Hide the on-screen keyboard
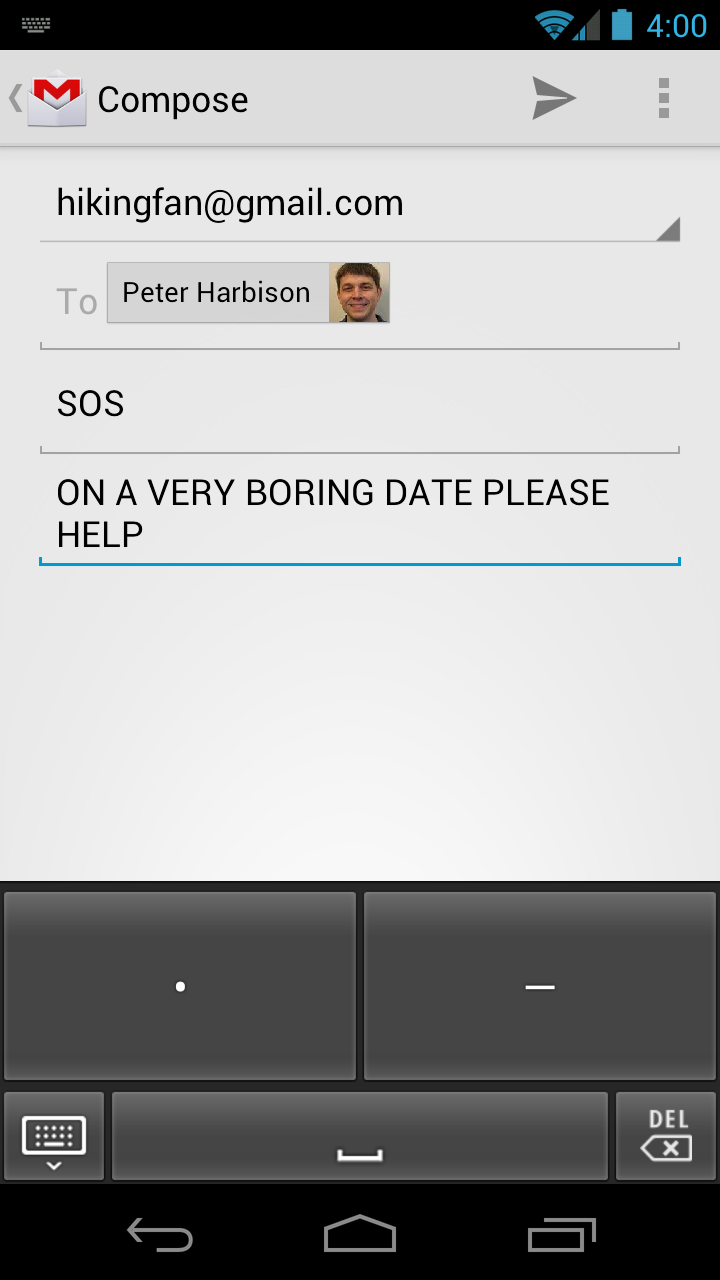720x1280 pixels. pos(54,1137)
